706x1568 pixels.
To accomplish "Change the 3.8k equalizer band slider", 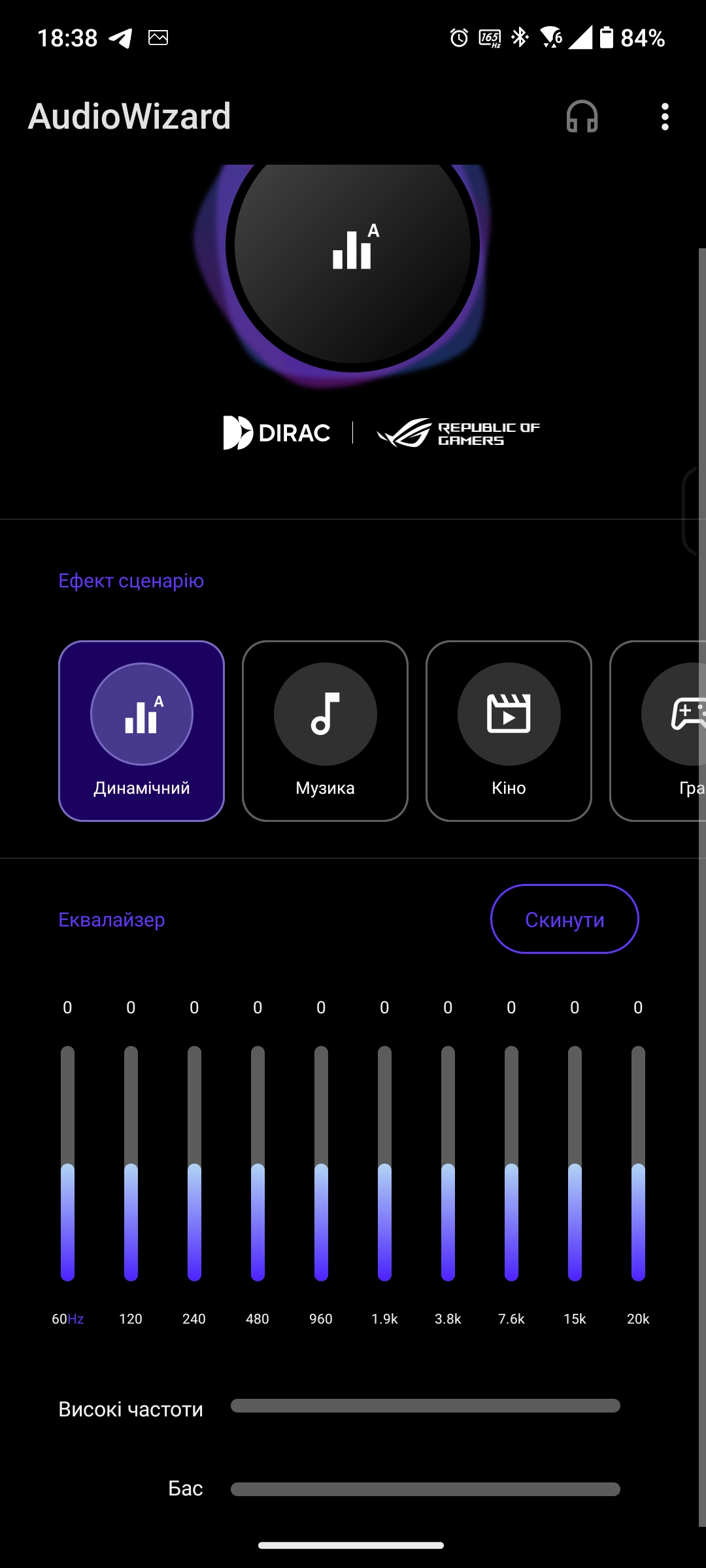I will click(x=448, y=1164).
